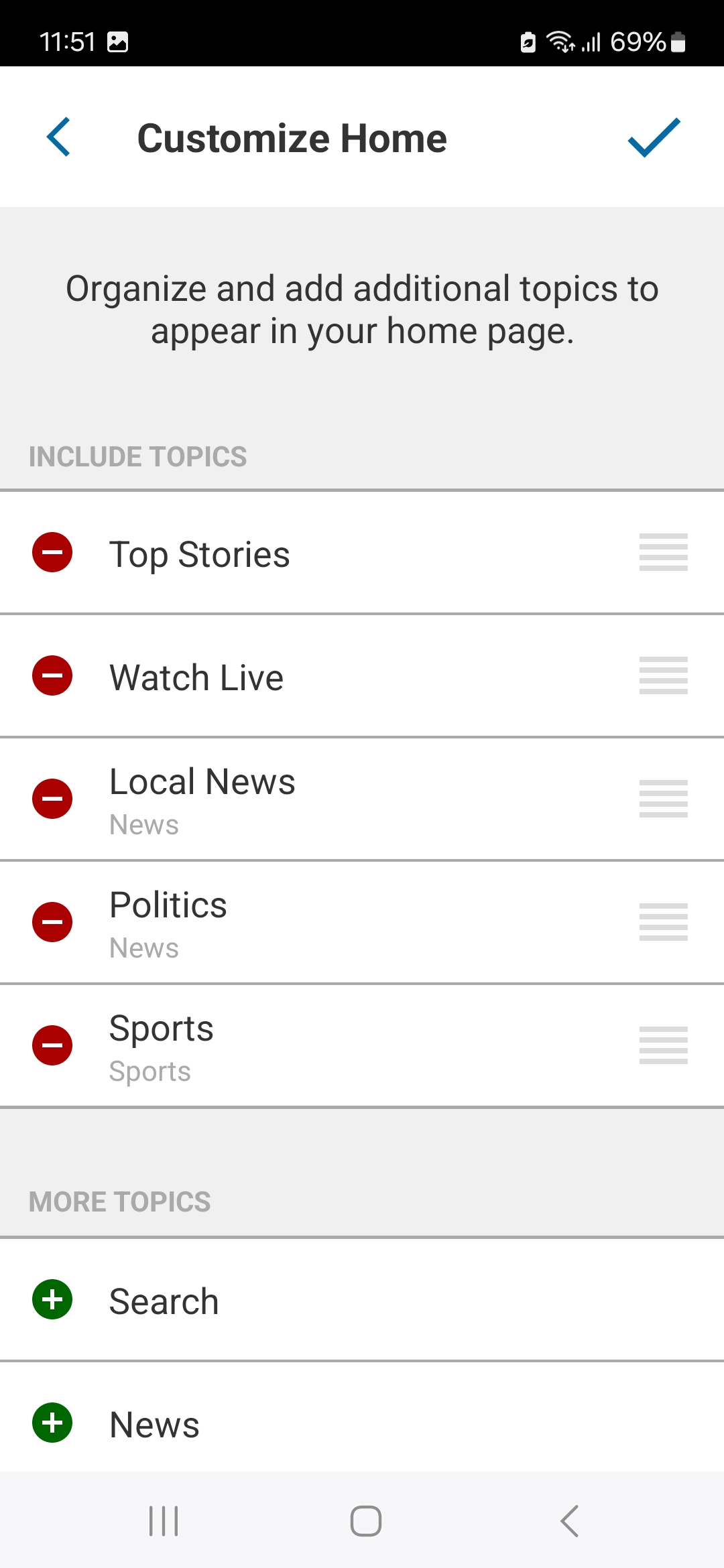Remove Watch Live topic

[x=52, y=675]
